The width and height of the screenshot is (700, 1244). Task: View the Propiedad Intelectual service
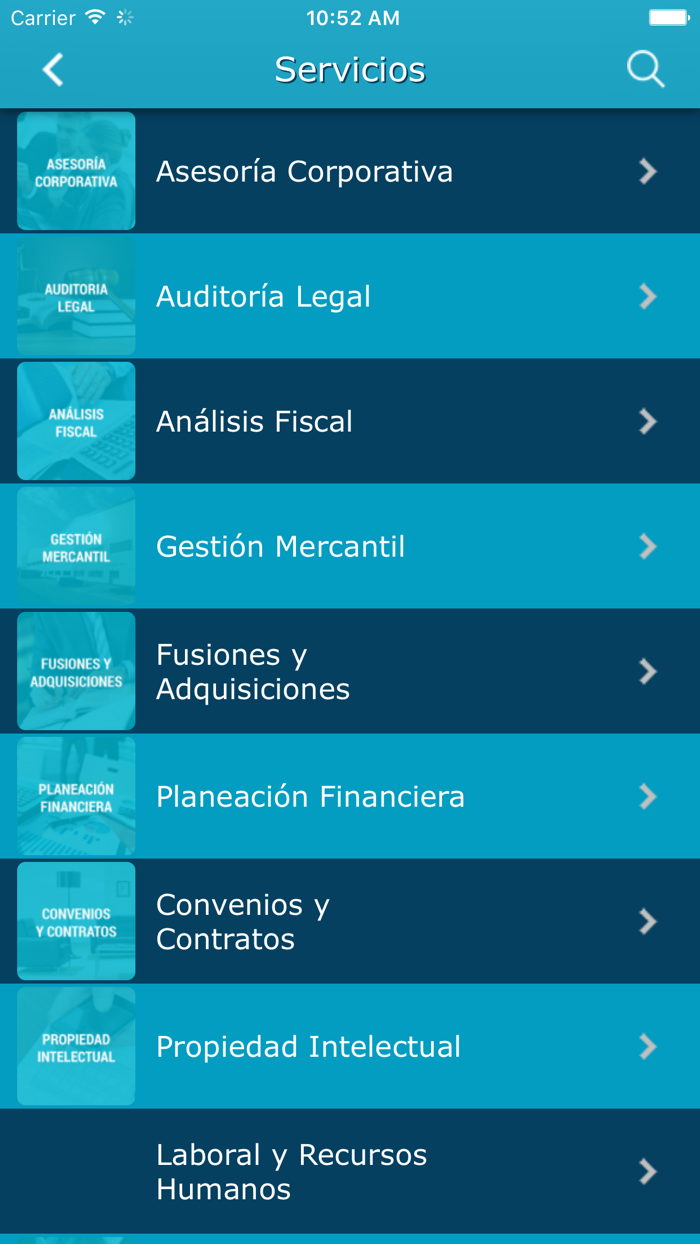click(x=350, y=1046)
